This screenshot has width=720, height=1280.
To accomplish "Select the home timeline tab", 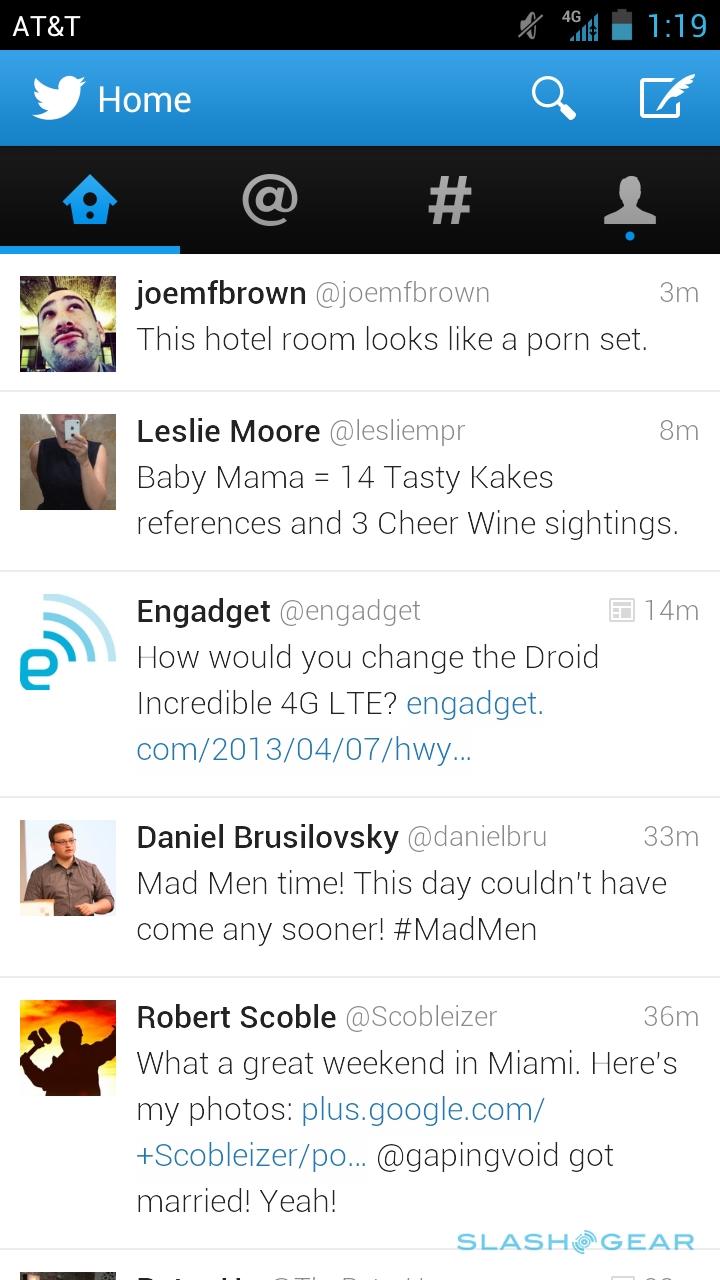I will tap(90, 200).
